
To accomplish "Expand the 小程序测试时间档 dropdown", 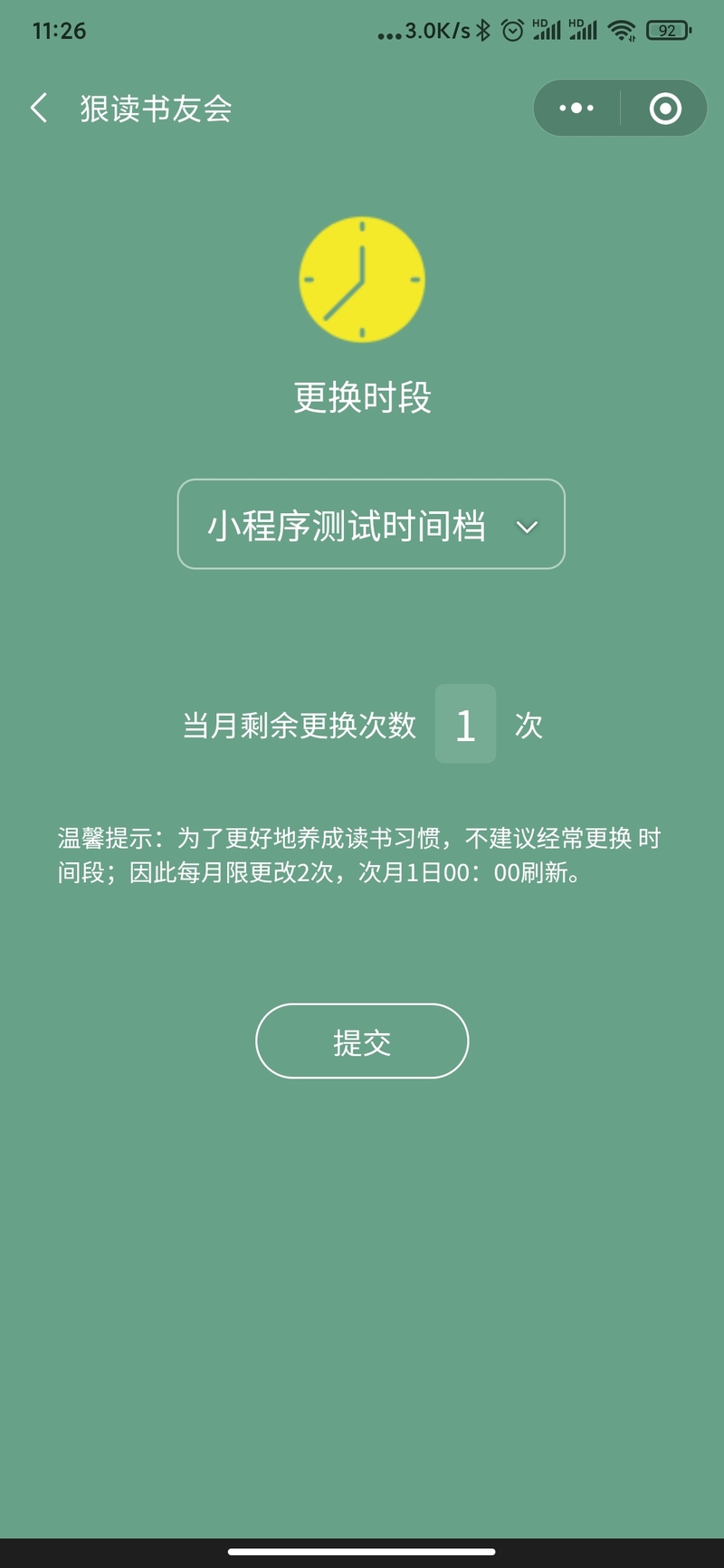I will pyautogui.click(x=371, y=525).
